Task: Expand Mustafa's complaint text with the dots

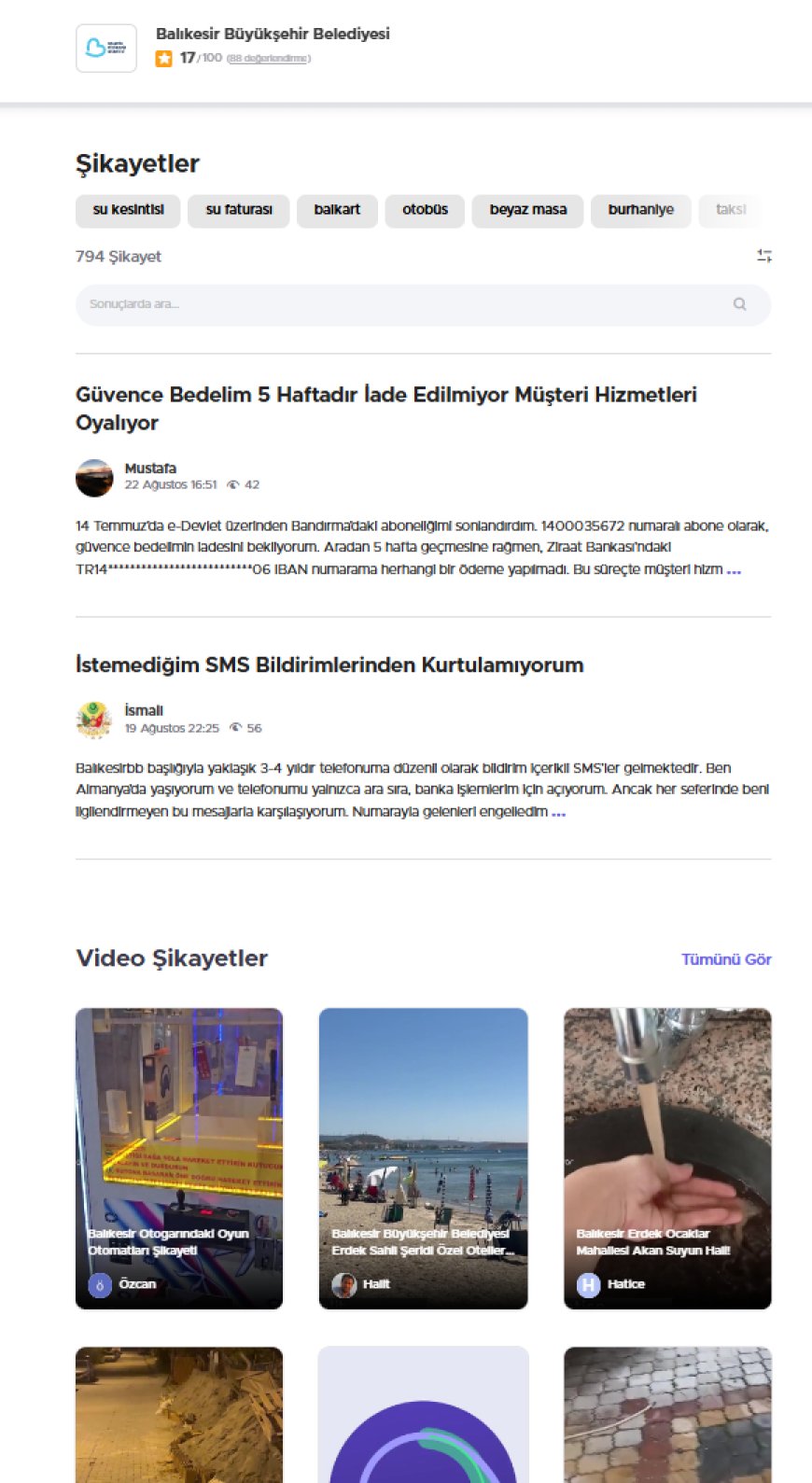Action: (x=734, y=569)
